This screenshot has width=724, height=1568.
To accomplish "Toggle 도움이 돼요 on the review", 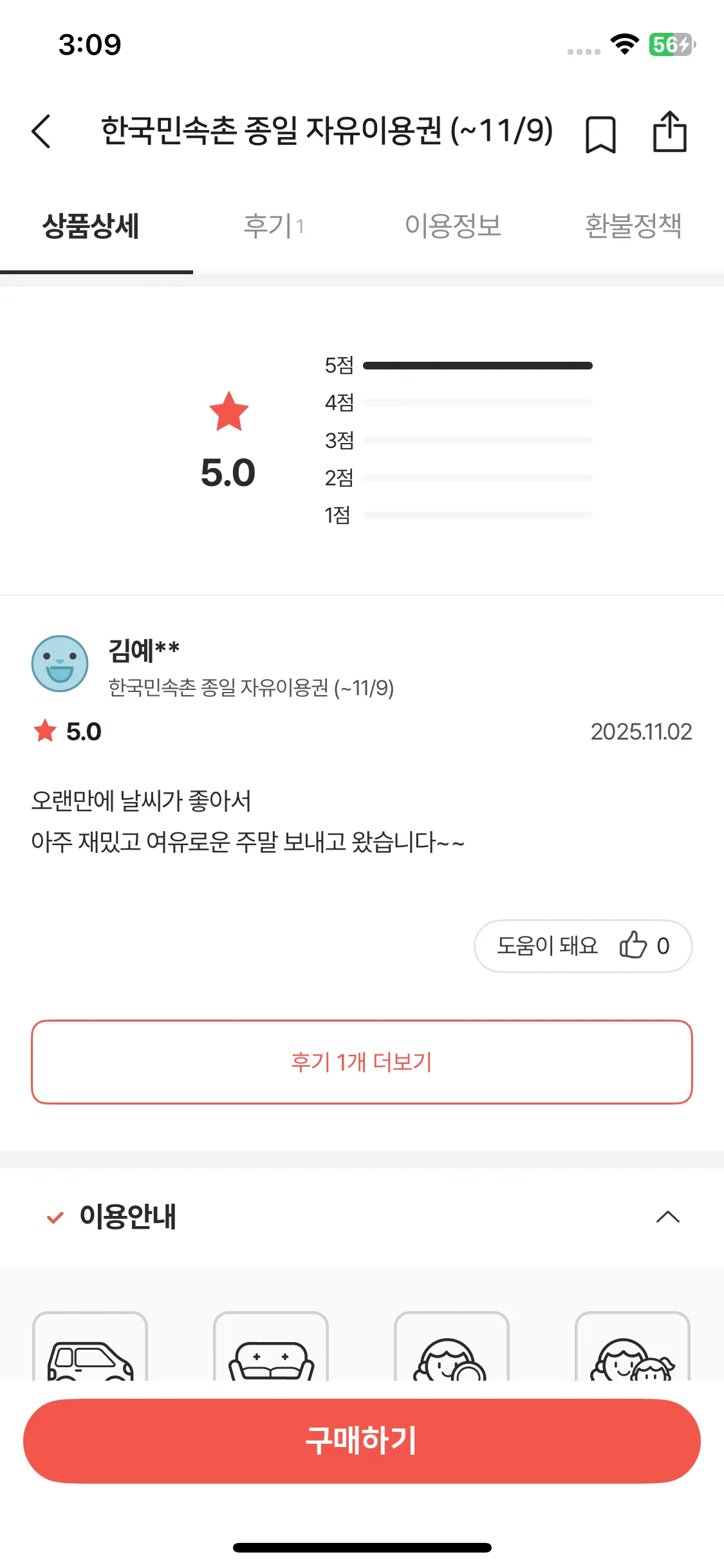I will point(547,946).
